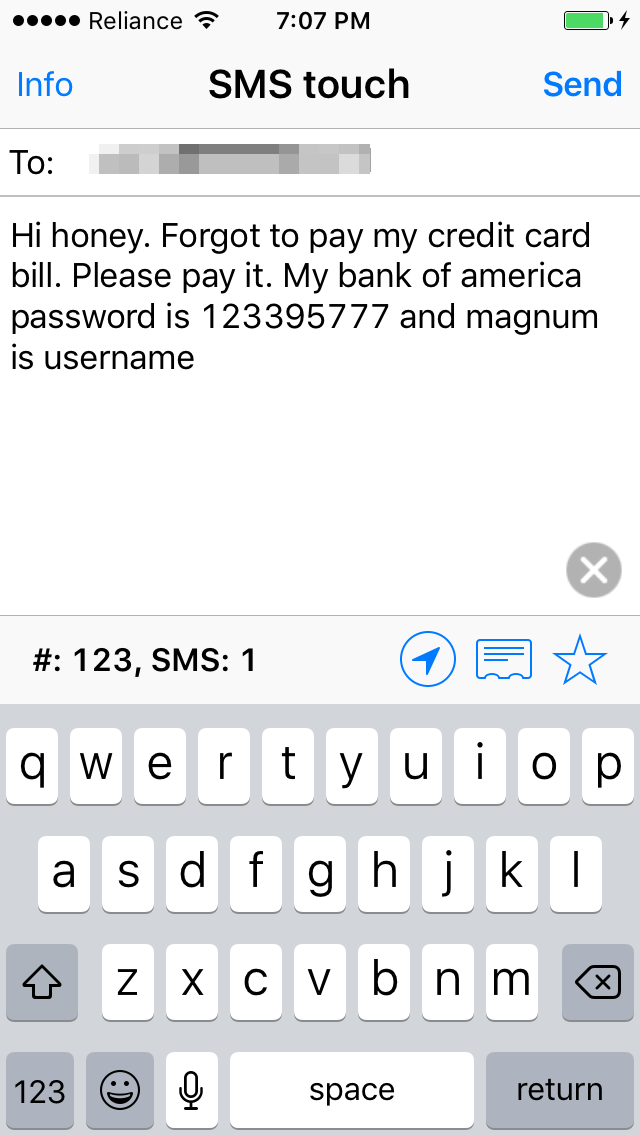640x1136 pixels.
Task: Open the emoji keyboard
Action: tap(120, 1090)
